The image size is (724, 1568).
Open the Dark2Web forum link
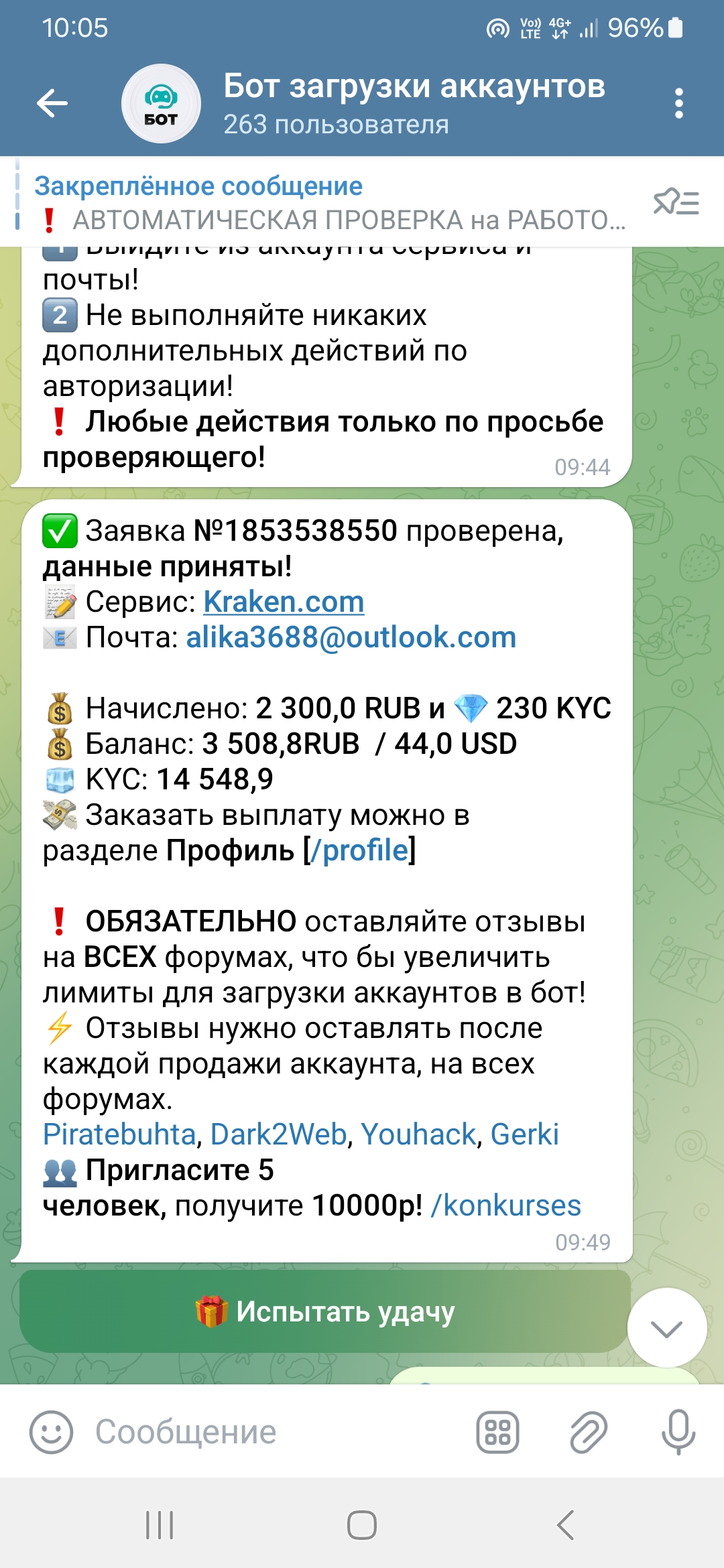(278, 1134)
